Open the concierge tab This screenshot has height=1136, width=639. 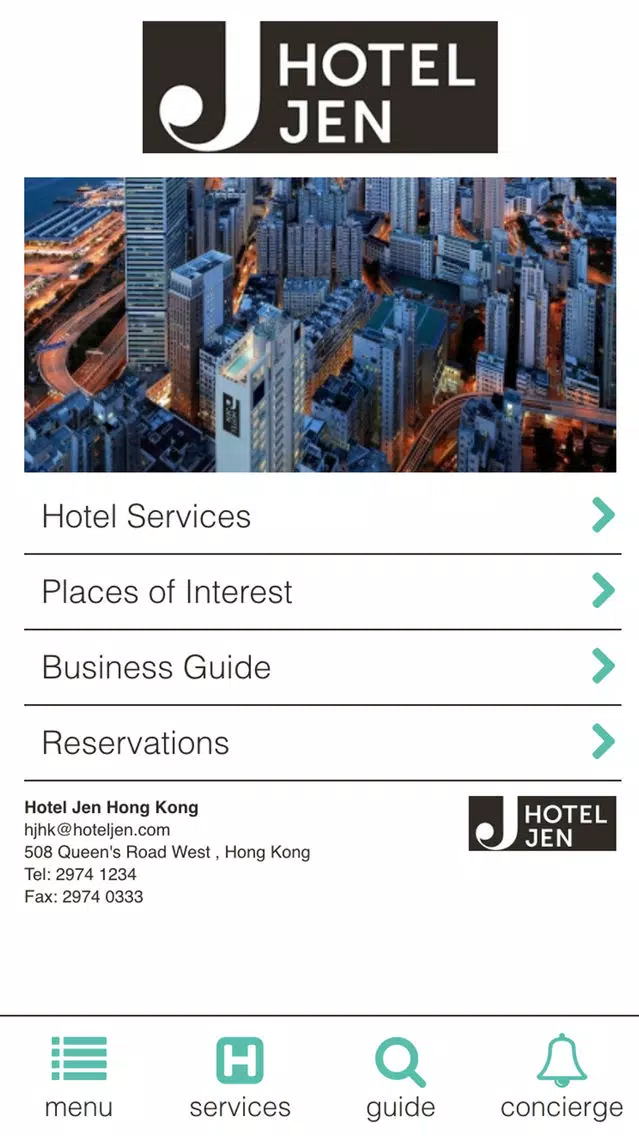tap(561, 1077)
